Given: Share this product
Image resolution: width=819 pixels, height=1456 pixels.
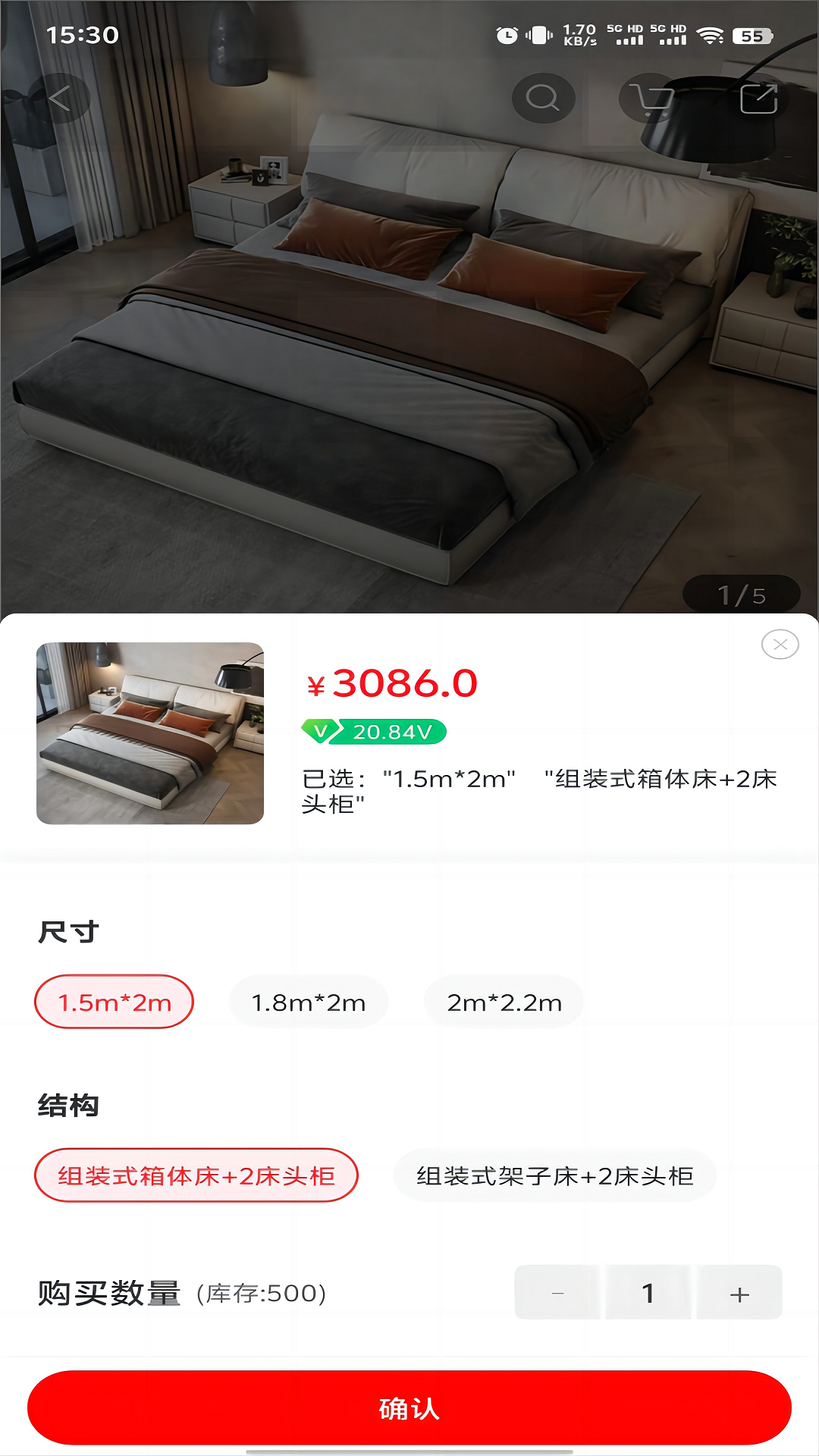Looking at the screenshot, I should tap(761, 97).
